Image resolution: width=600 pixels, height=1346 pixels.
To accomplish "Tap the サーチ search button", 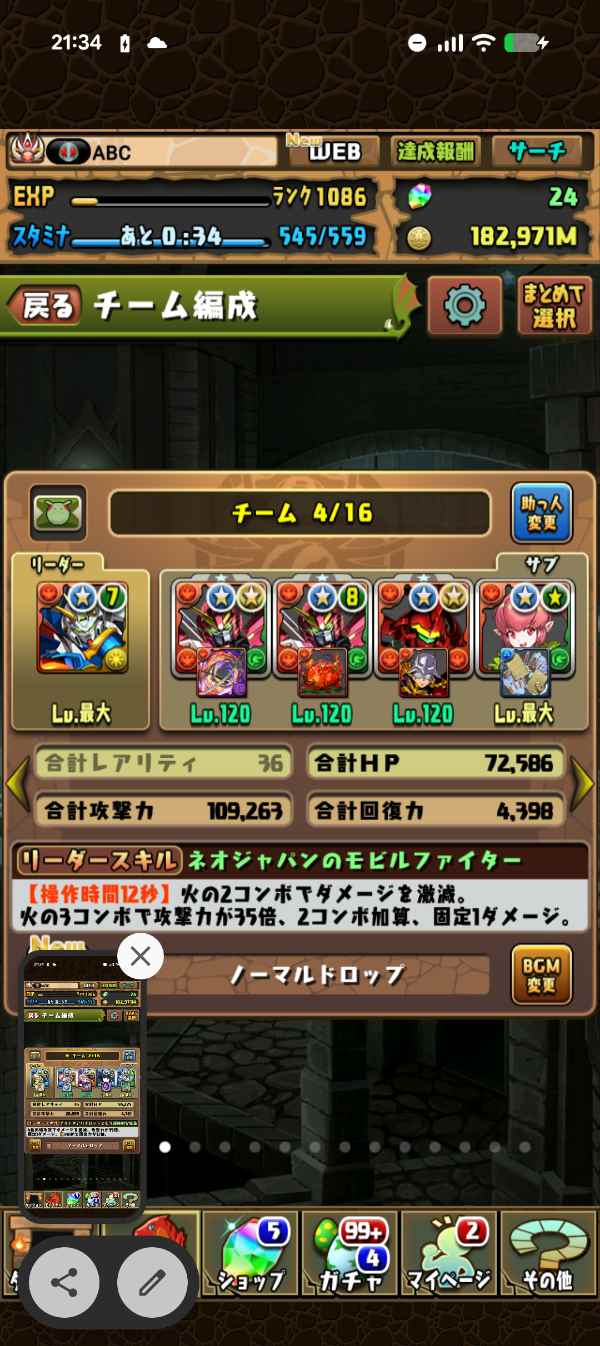I will [536, 152].
